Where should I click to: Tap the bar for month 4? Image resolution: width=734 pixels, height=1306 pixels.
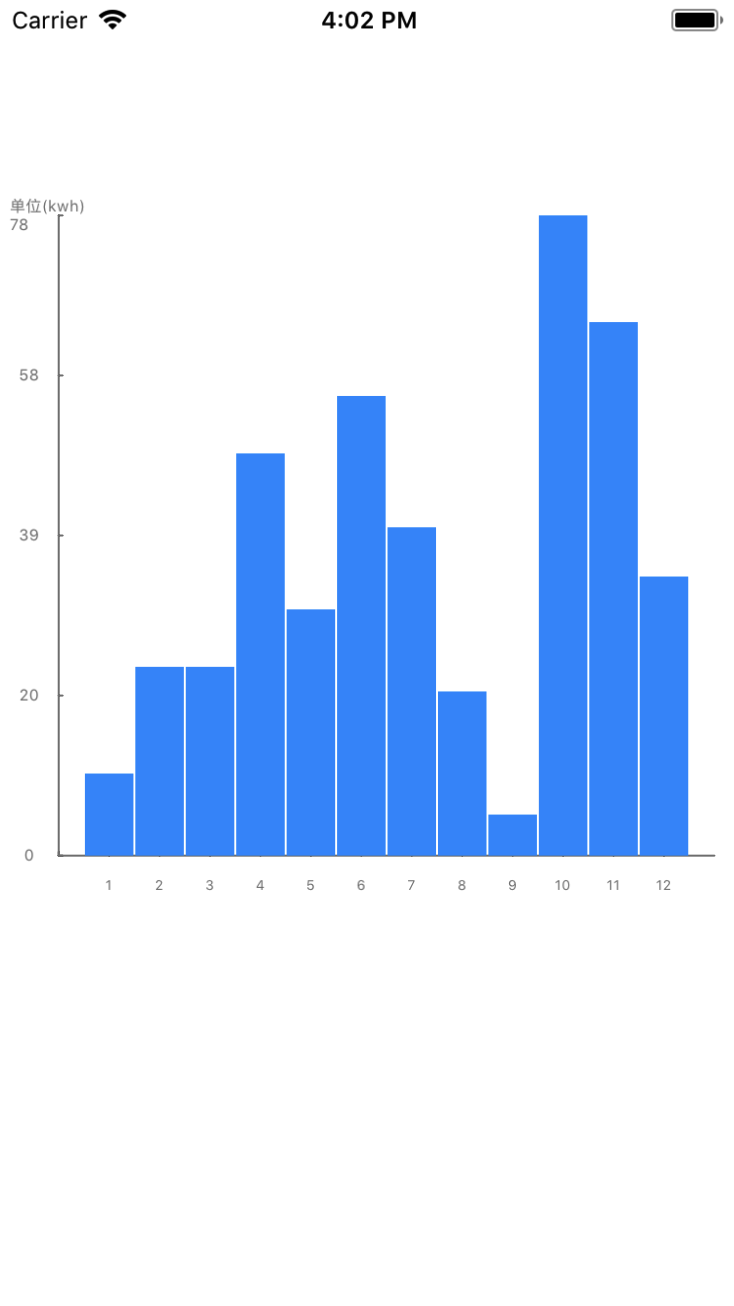click(260, 654)
